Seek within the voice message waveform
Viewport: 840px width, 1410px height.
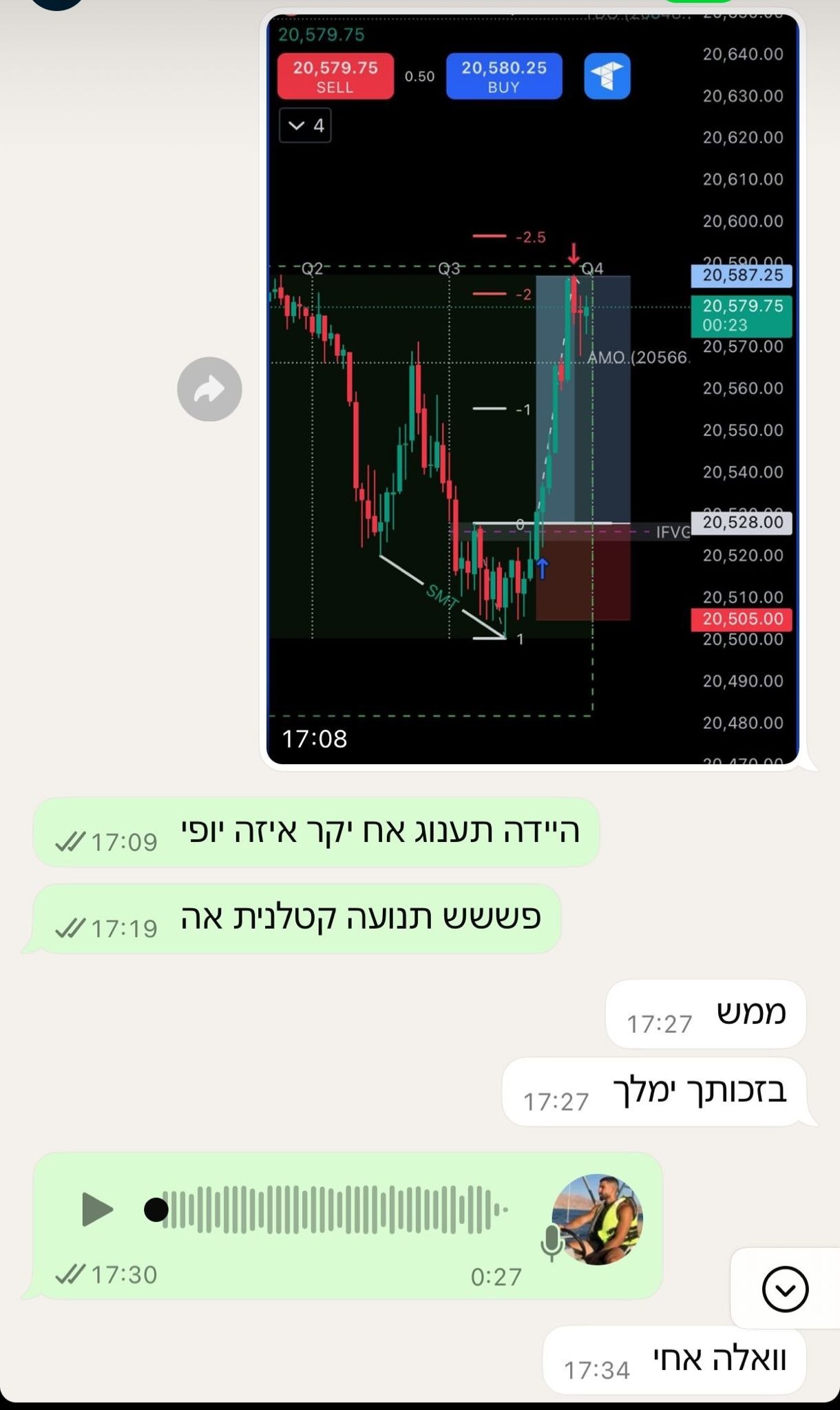[x=330, y=1209]
